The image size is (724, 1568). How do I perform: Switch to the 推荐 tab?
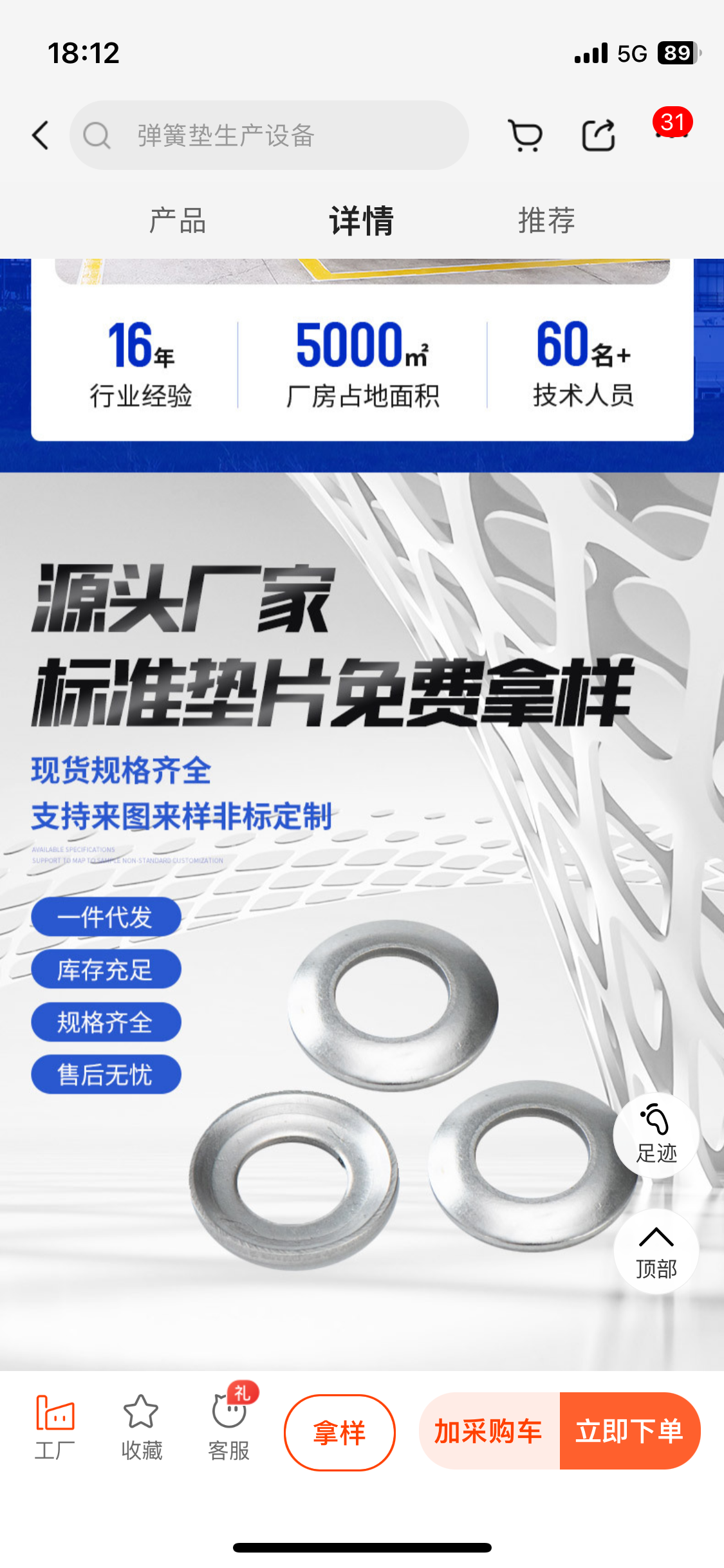[546, 221]
